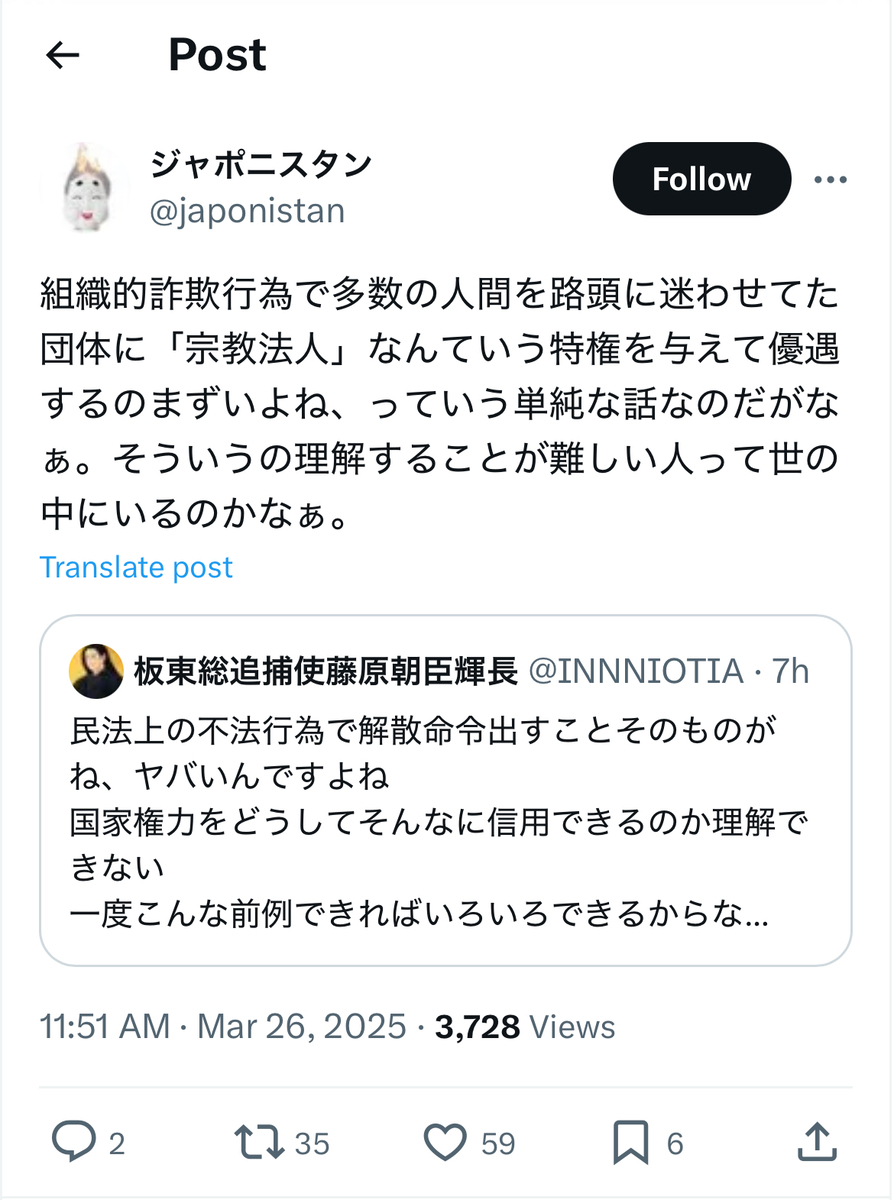Open the quoted post by @INNNIOTIA
The height and width of the screenshot is (1200, 894).
coord(446,790)
